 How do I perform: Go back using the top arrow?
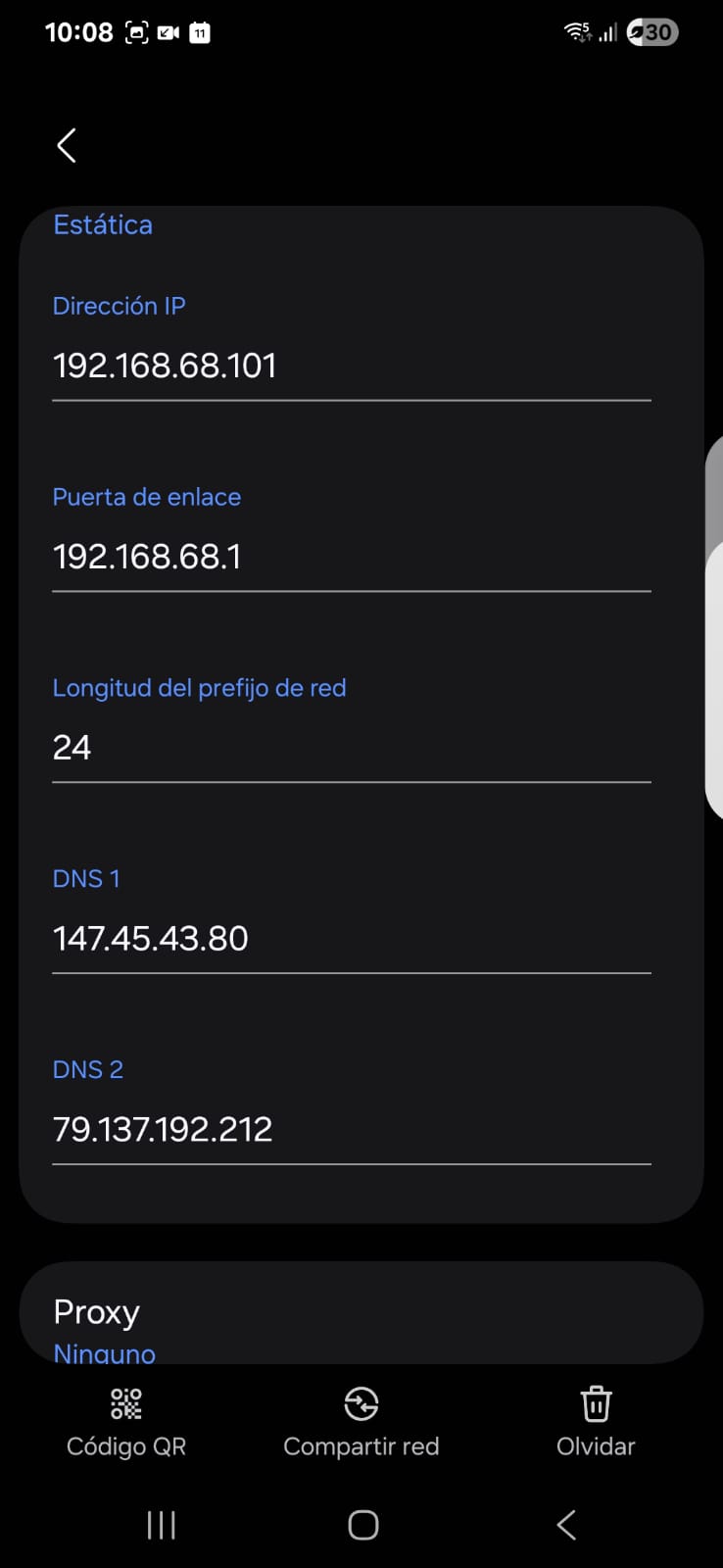[x=67, y=146]
